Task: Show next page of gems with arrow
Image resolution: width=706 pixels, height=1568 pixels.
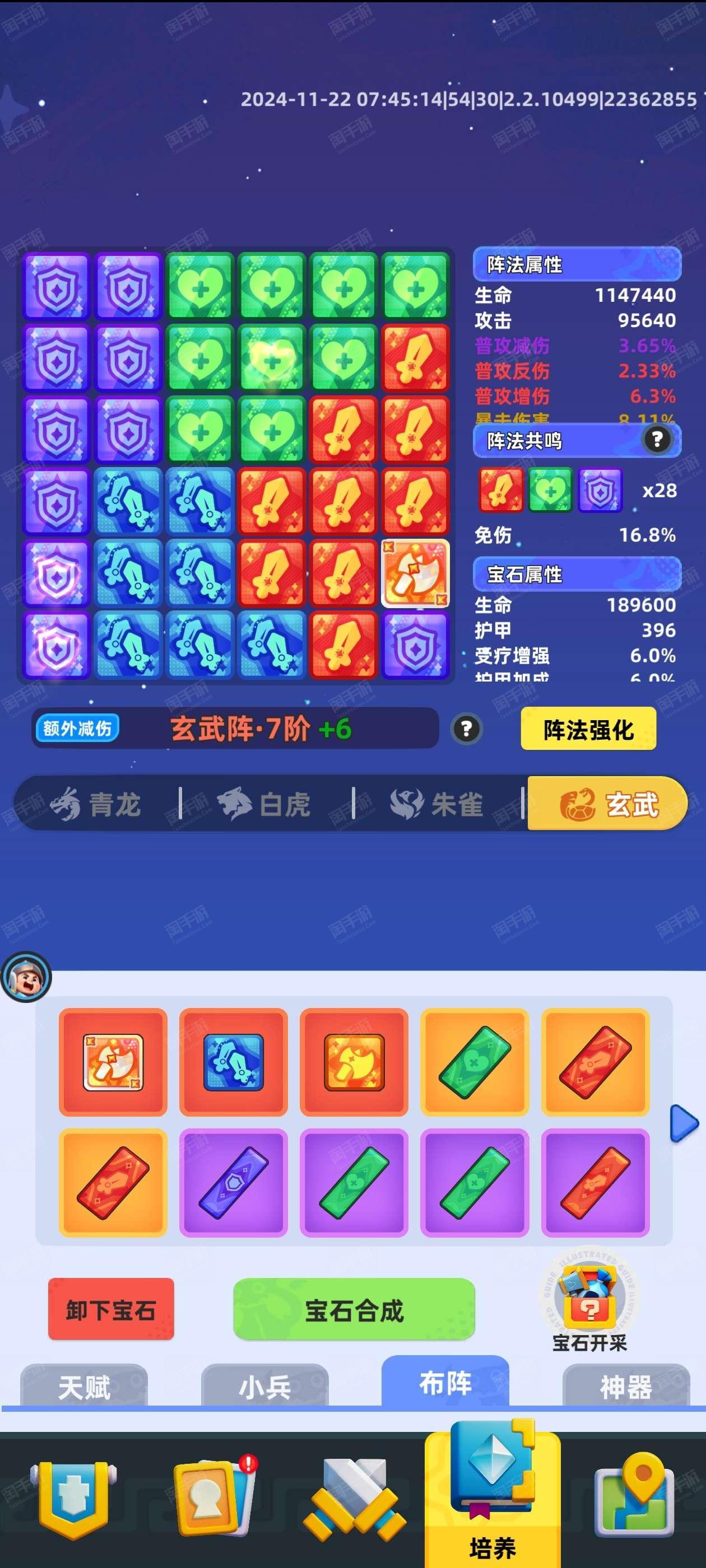Action: (684, 1124)
